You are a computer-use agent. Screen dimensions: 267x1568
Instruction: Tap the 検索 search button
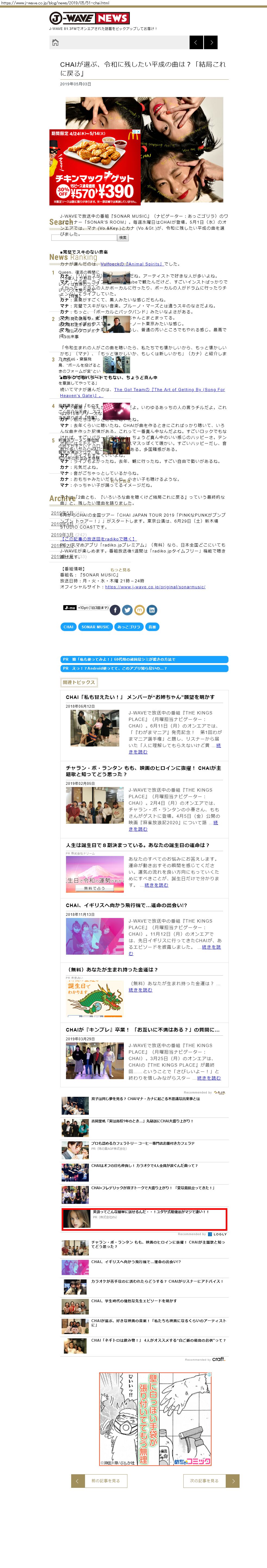click(x=123, y=238)
